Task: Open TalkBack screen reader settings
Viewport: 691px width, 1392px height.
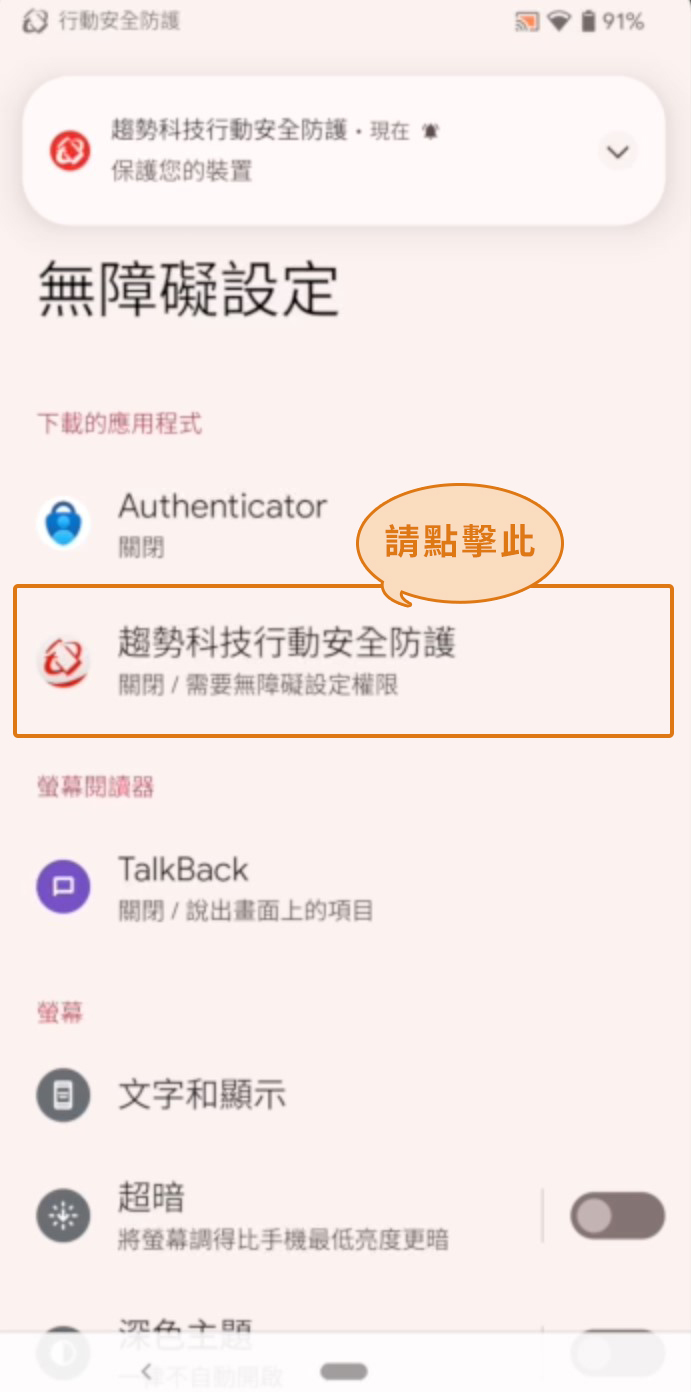Action: coord(345,886)
